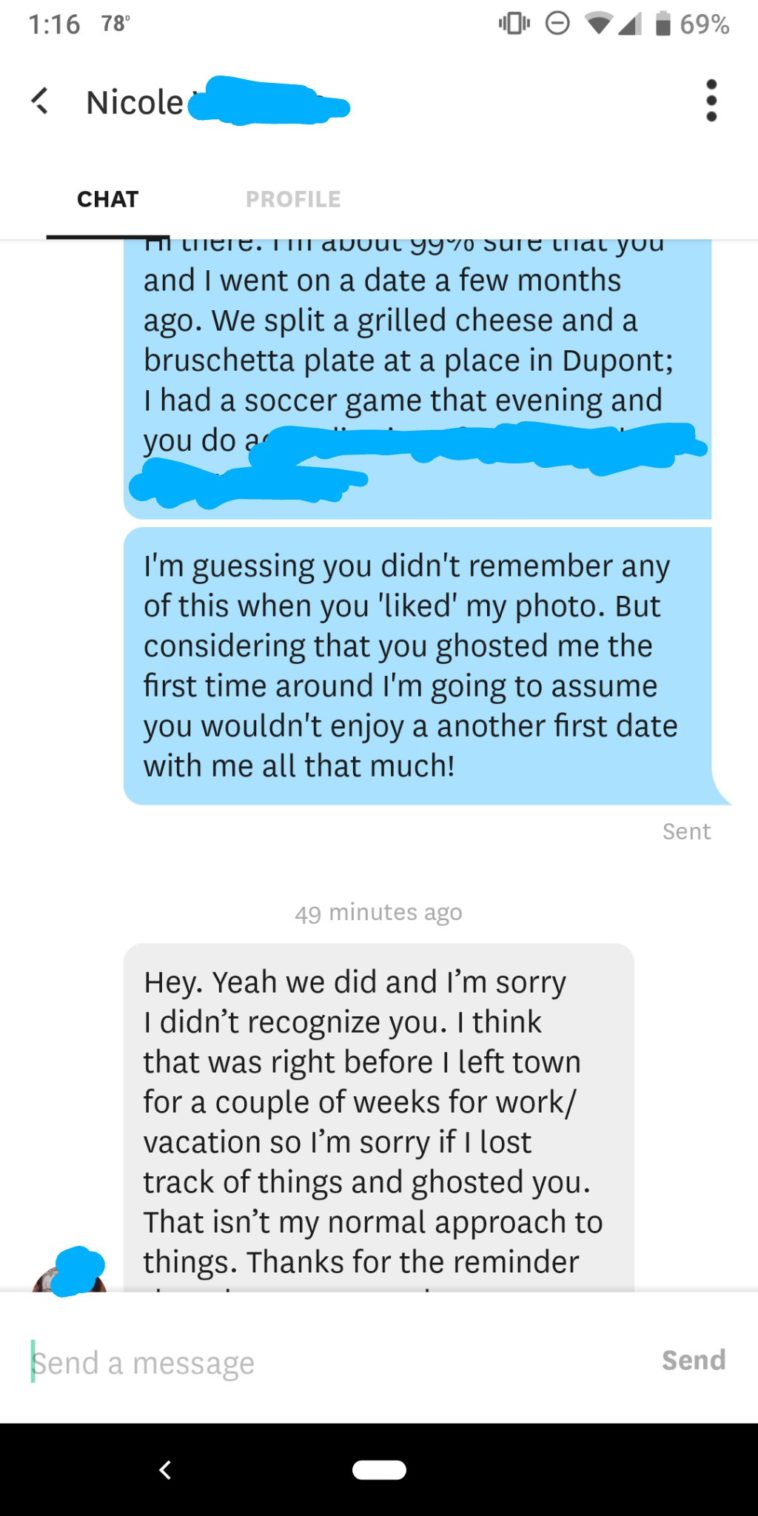
Task: Select the Chat tab
Action: coord(108,199)
